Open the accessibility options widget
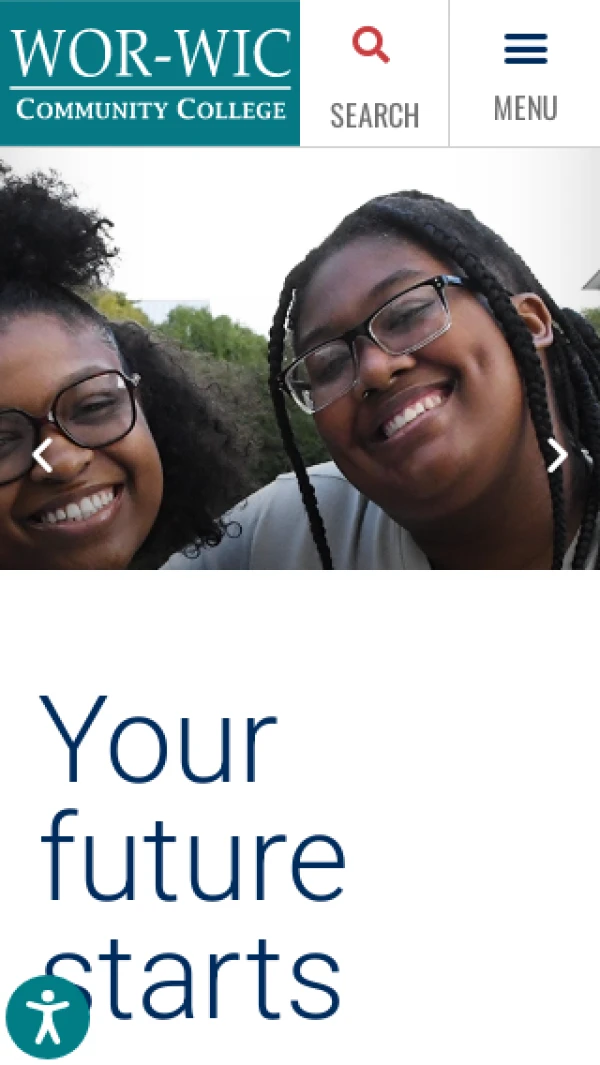Image resolution: width=600 pixels, height=1065 pixels. (48, 1017)
